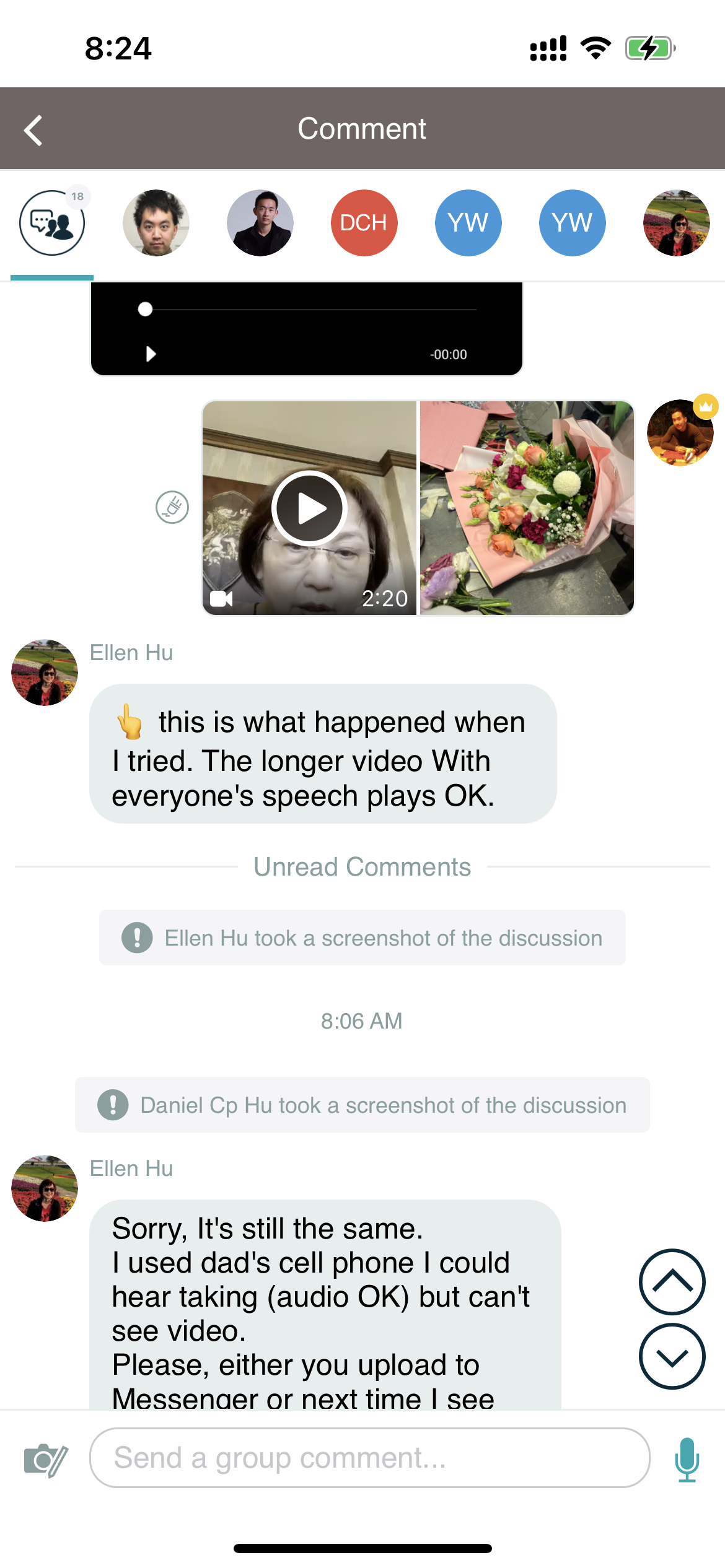Open the DCH member comment tab
The image size is (725, 1568).
coord(364,223)
